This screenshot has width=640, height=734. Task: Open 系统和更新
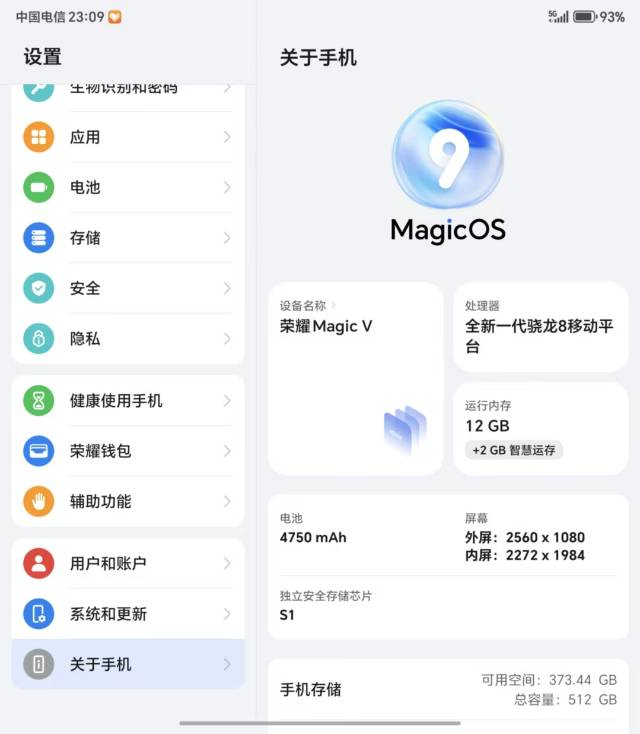(x=128, y=614)
